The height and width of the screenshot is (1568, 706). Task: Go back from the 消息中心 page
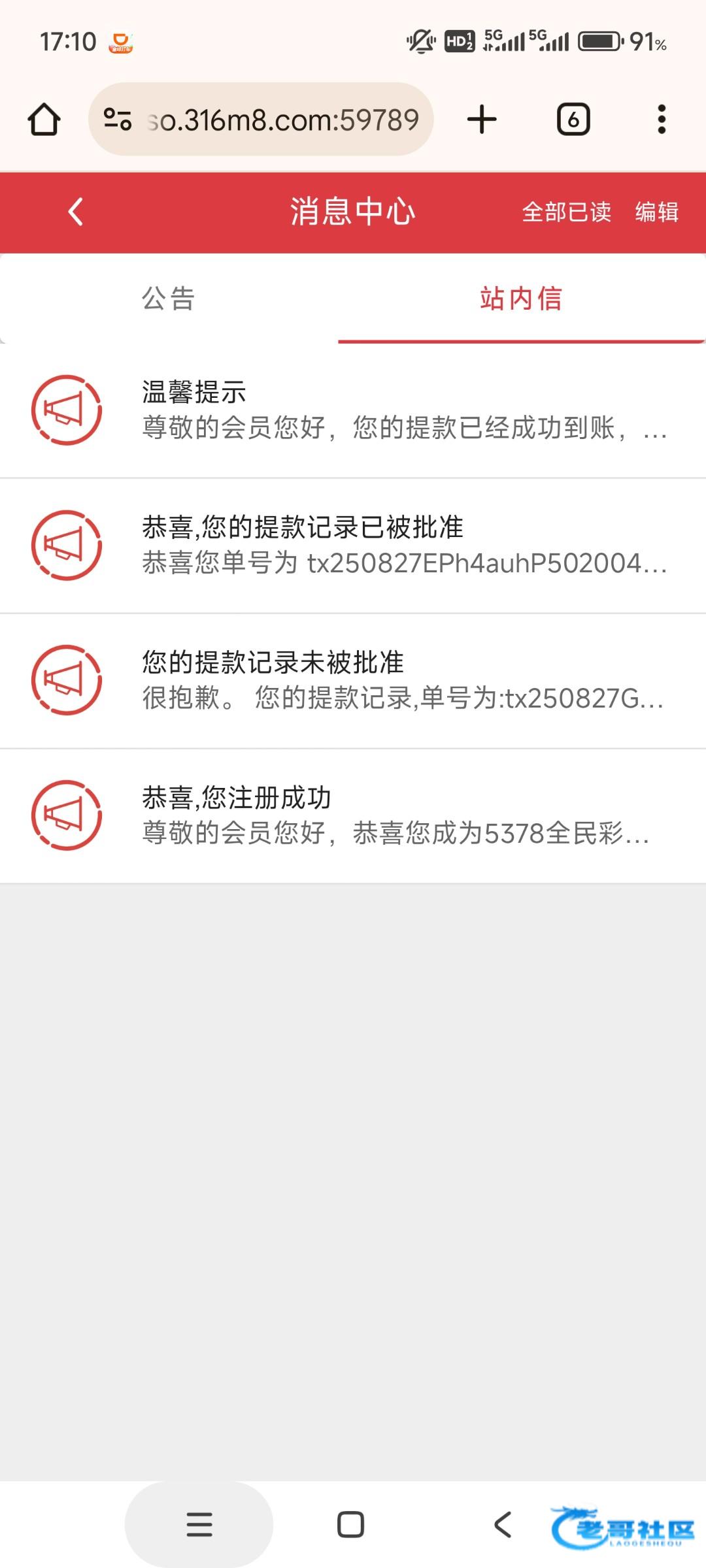click(76, 212)
